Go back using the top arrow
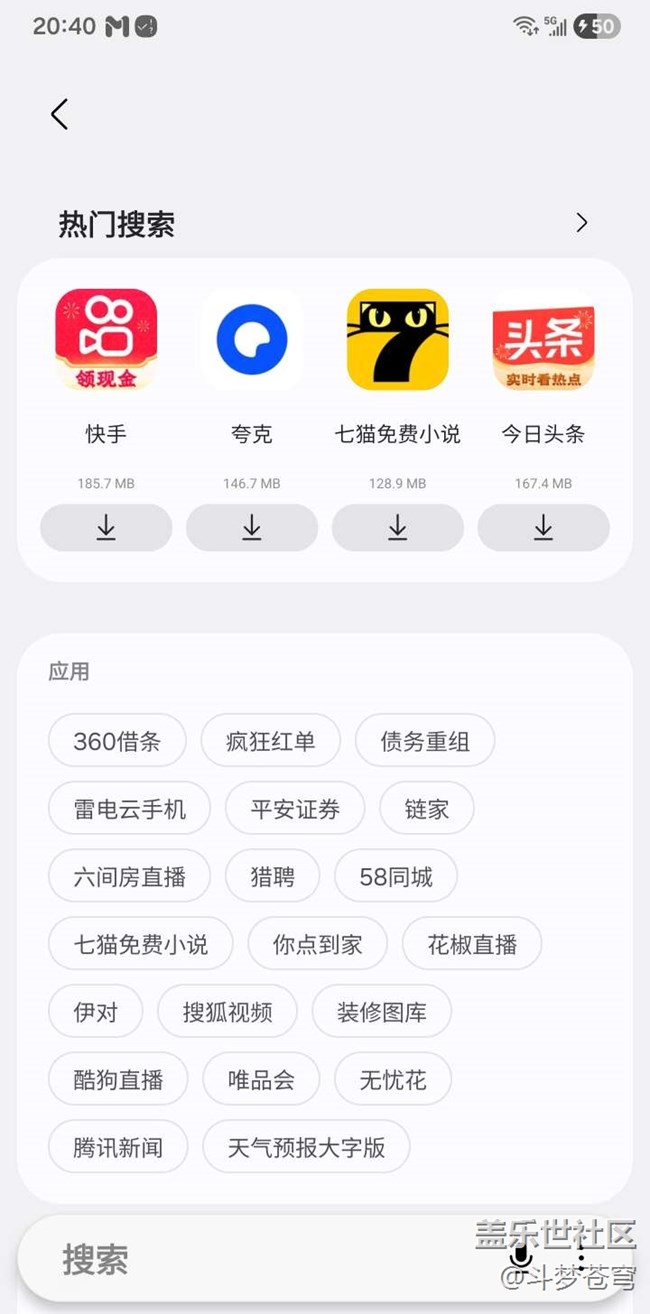The height and width of the screenshot is (1314, 650). coord(60,114)
